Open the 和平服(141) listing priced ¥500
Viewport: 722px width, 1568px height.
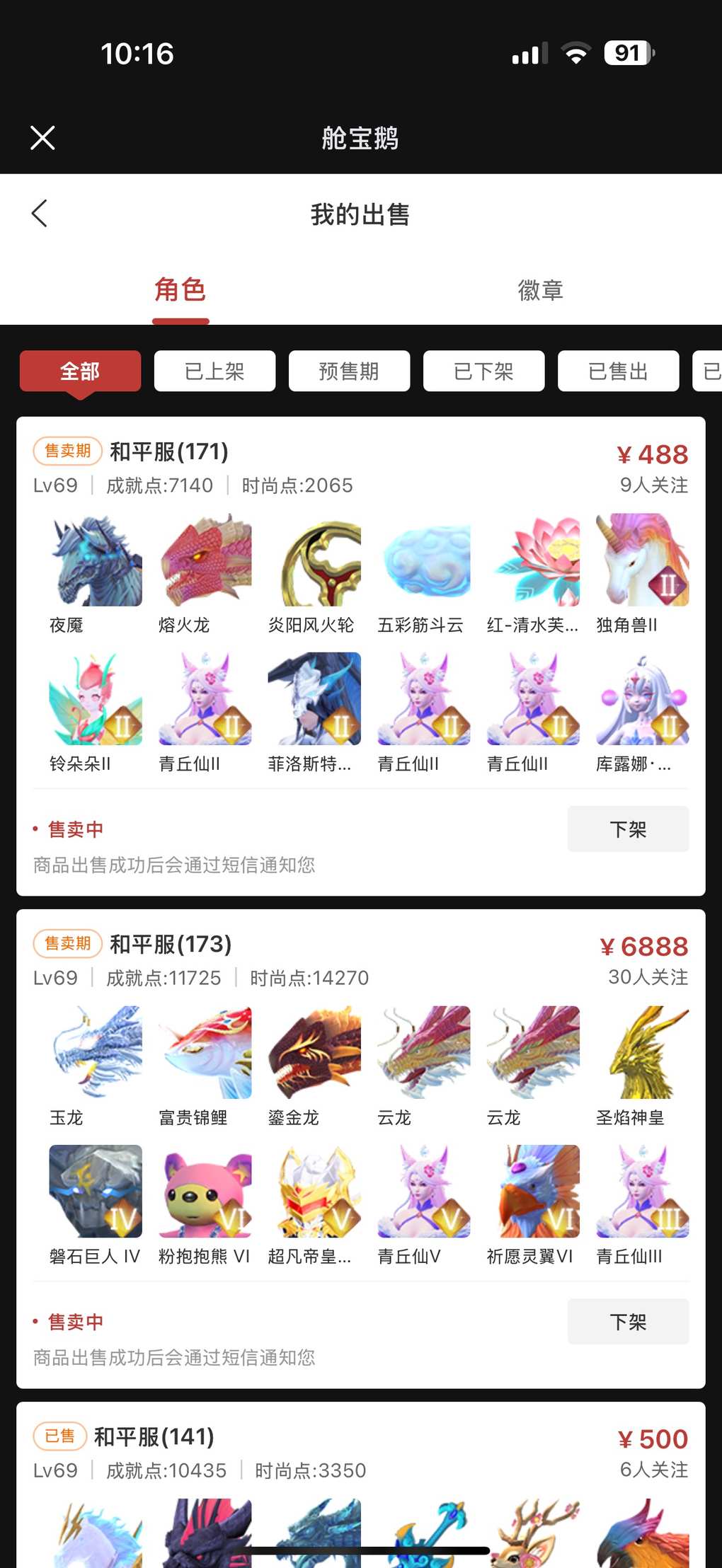point(154,1437)
